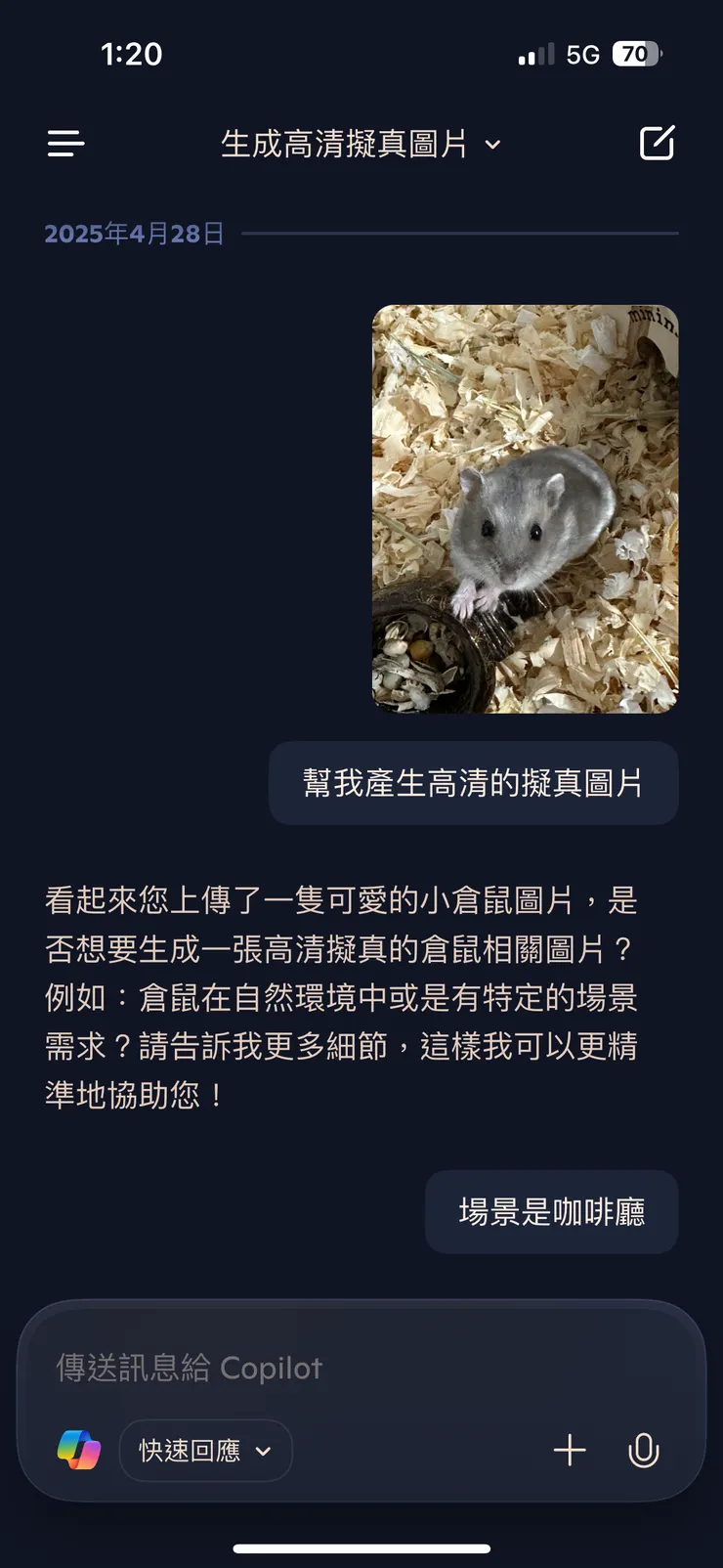Tap the Copilot logo icon
Viewport: 723px width, 1568px height.
(x=77, y=1450)
